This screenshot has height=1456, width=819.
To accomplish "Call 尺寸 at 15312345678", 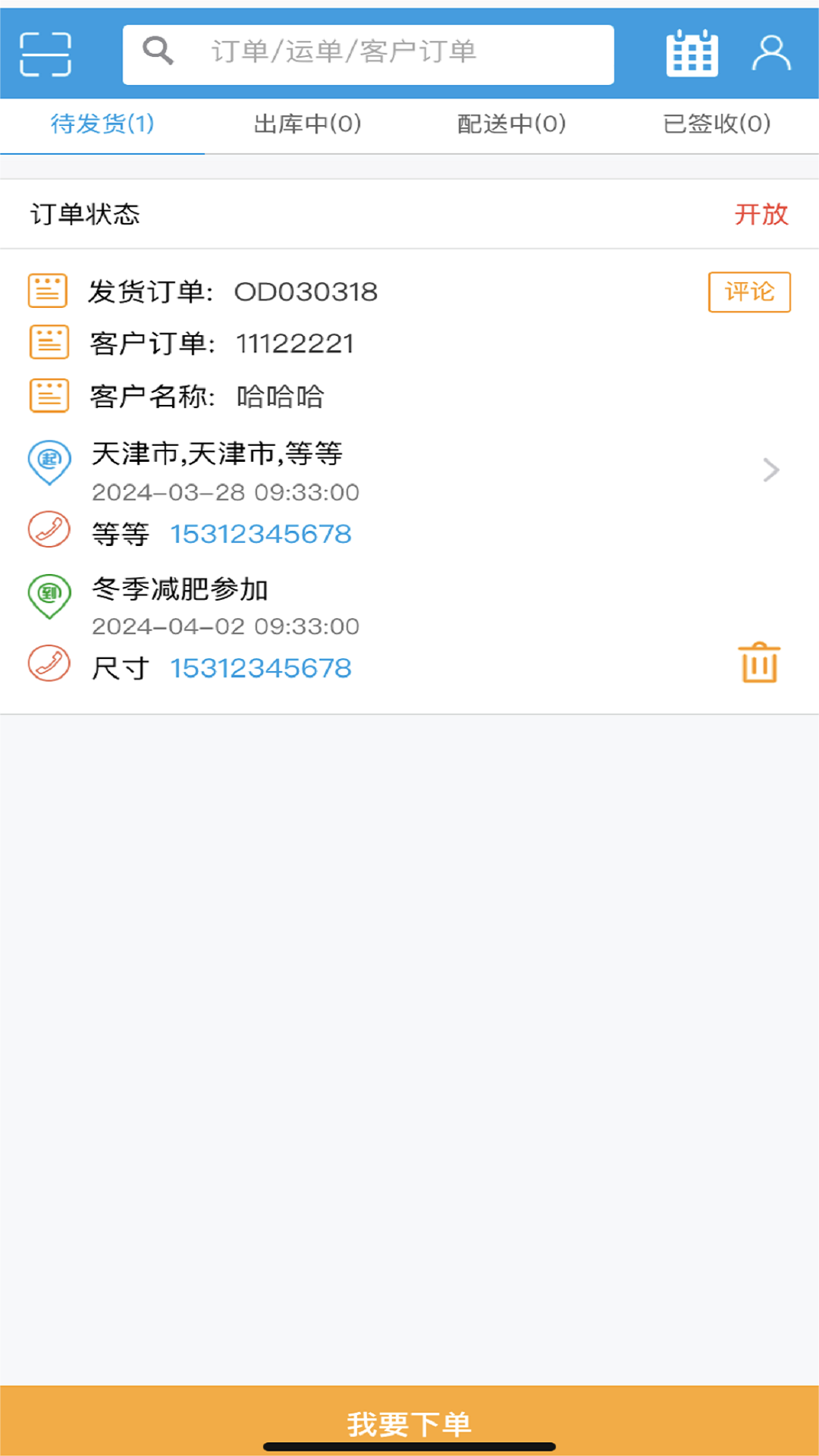I will click(260, 668).
